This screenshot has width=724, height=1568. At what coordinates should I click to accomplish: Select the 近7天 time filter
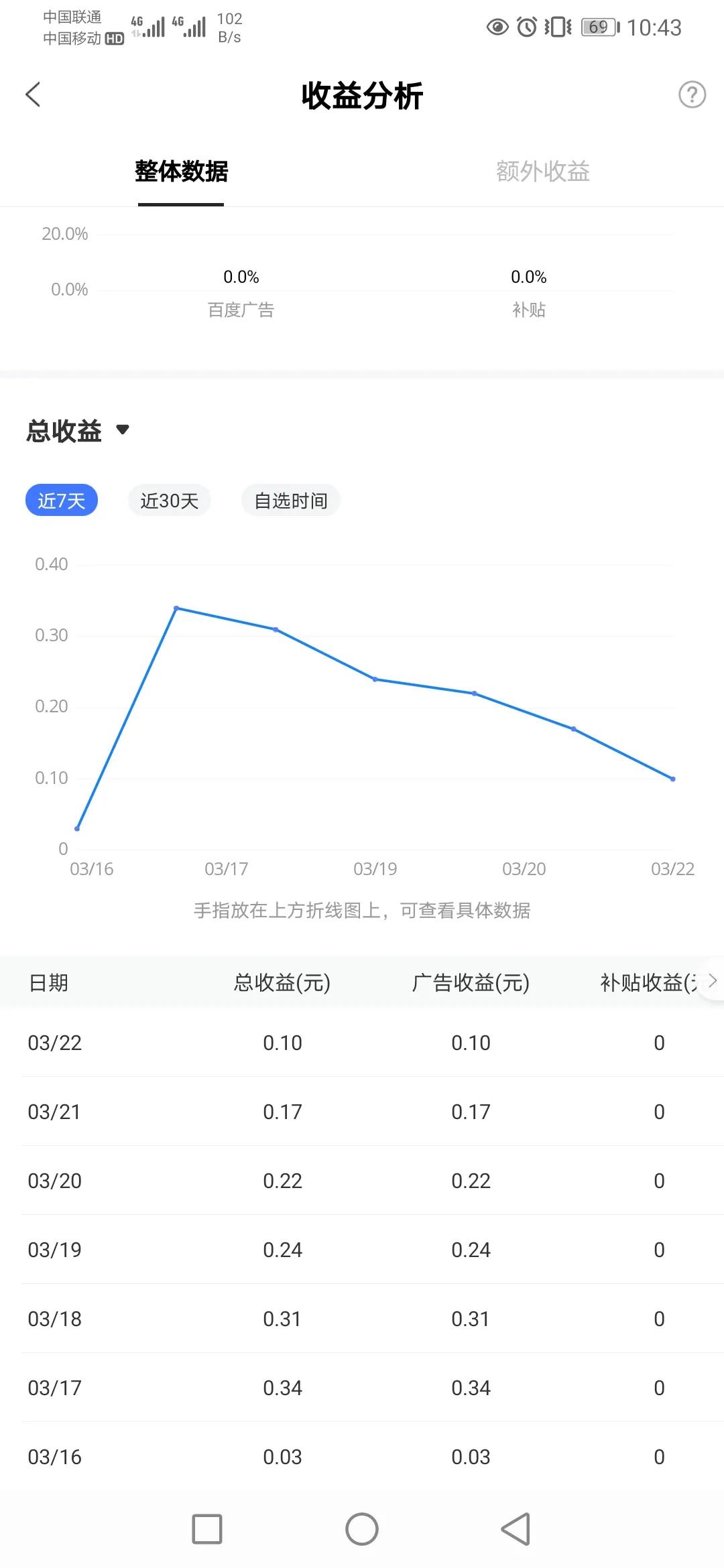coord(62,500)
